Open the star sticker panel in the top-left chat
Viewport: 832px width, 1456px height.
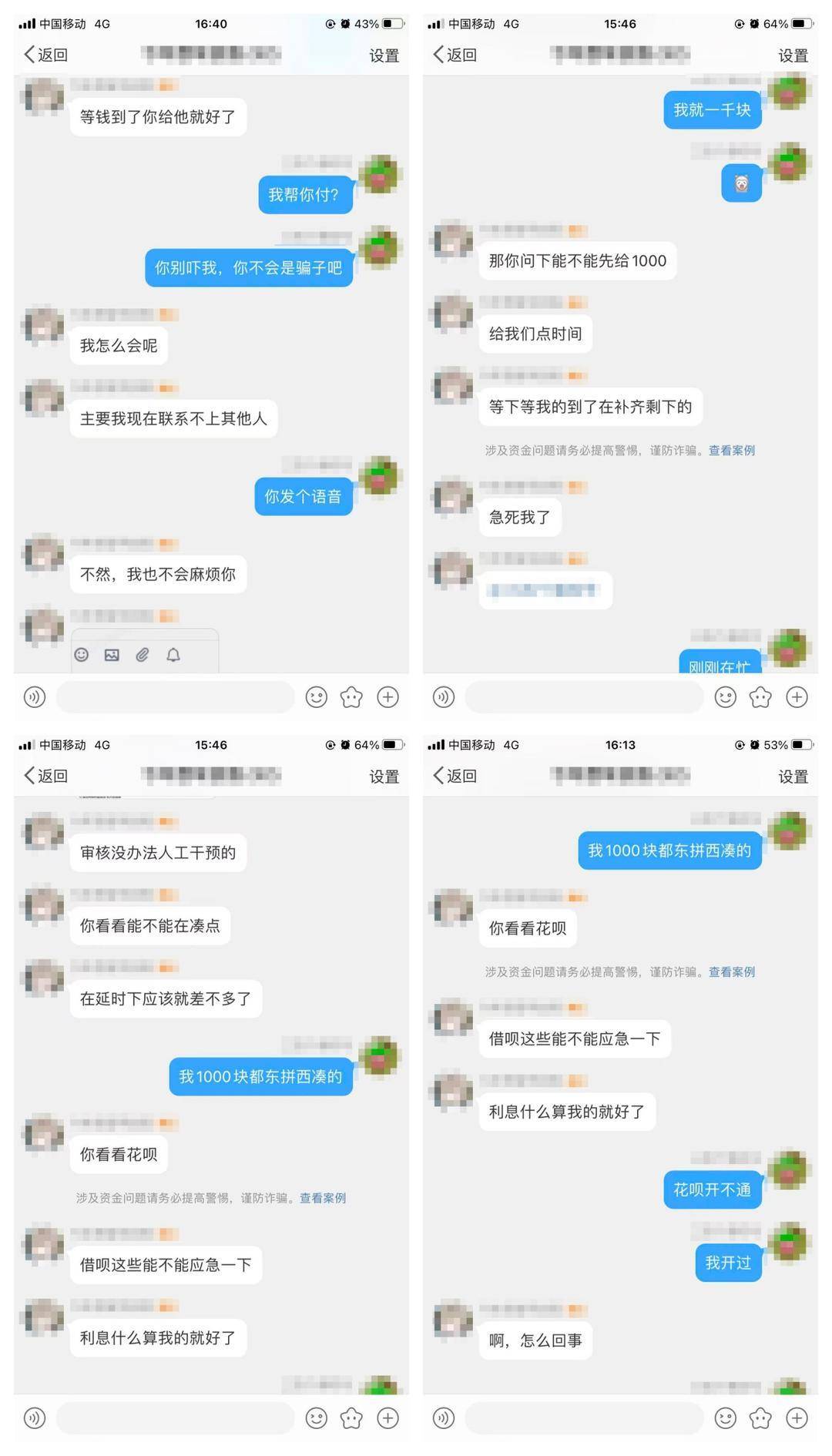[x=351, y=696]
